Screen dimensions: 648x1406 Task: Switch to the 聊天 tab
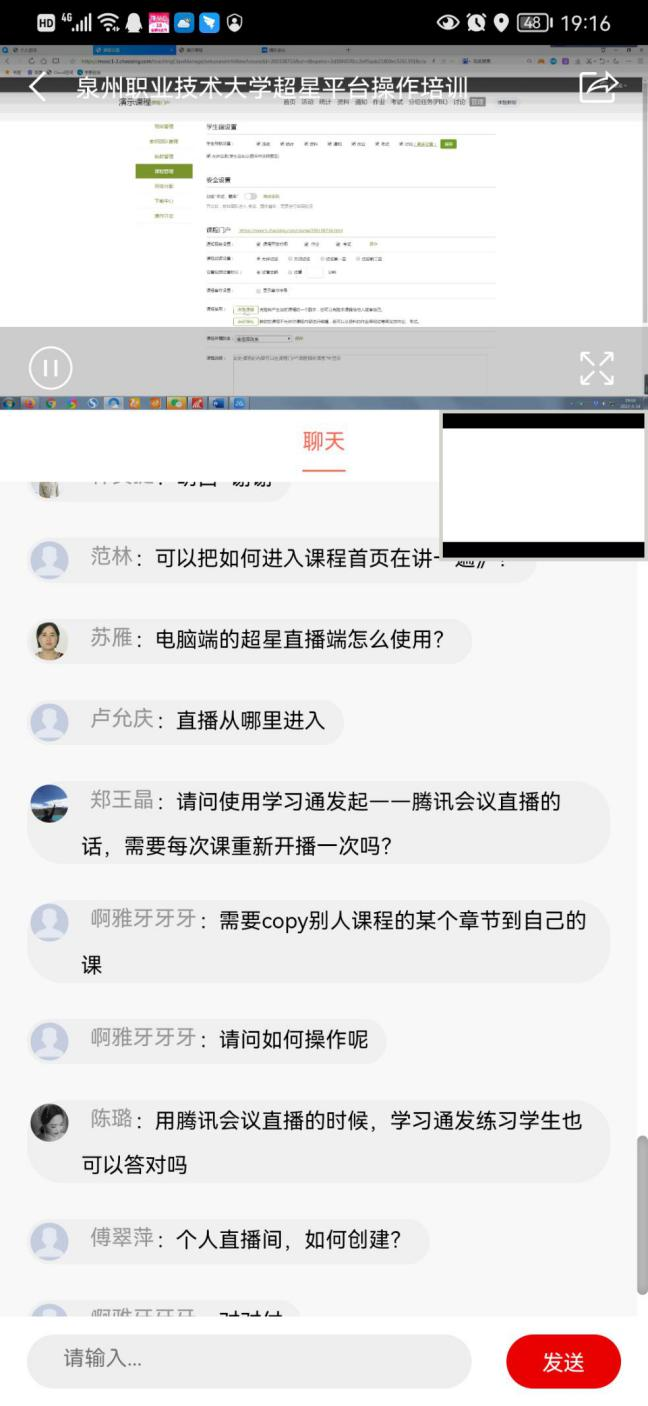tap(324, 442)
